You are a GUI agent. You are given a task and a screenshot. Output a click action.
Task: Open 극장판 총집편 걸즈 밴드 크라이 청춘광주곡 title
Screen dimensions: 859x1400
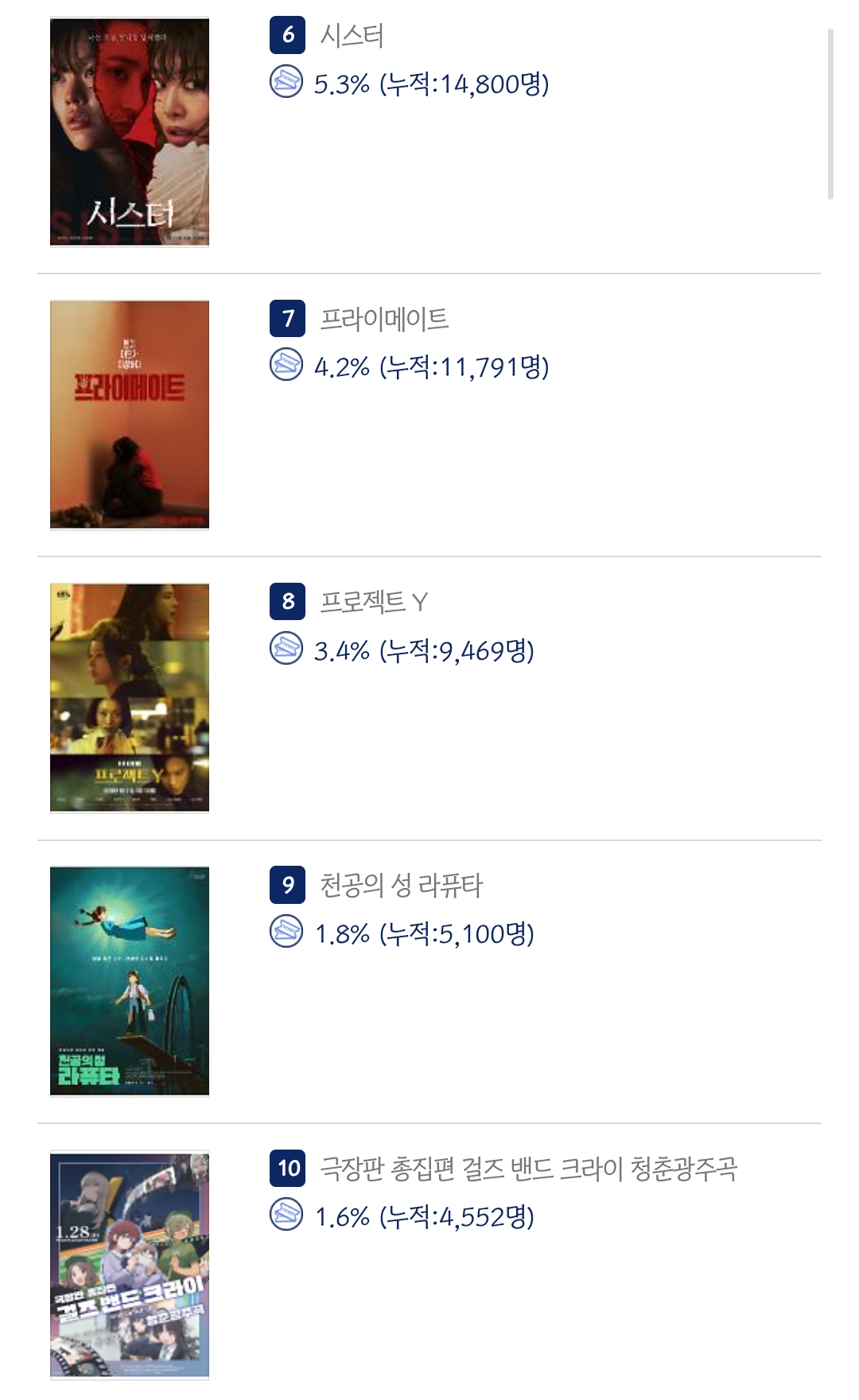tap(528, 1168)
